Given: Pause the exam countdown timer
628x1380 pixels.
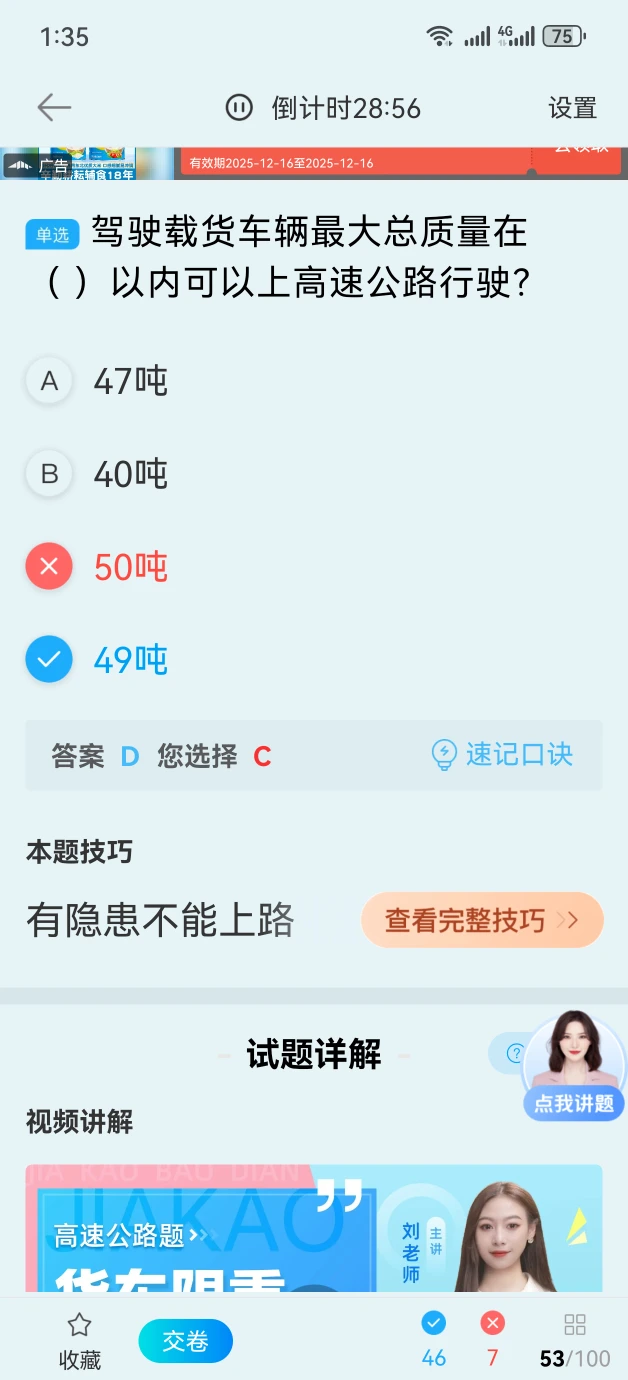Looking at the screenshot, I should coord(239,108).
